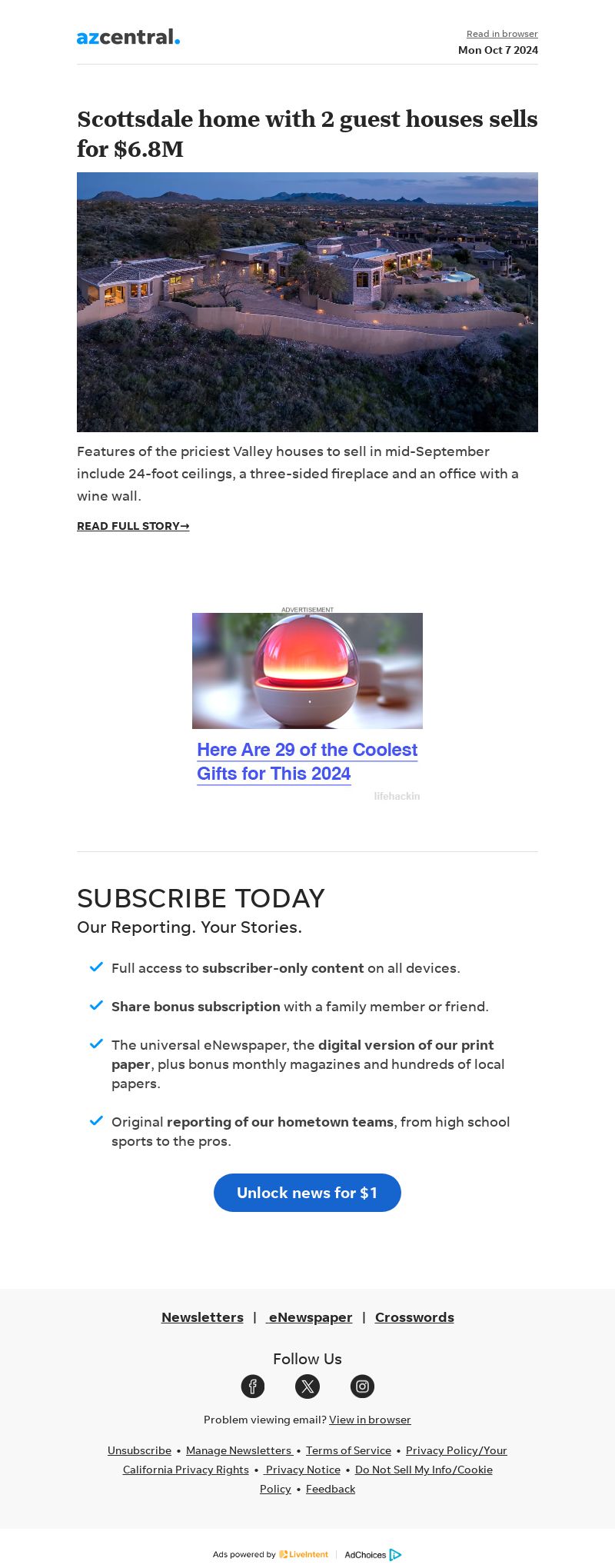
Task: Open the Scottsdale home headline
Action: tap(307, 134)
